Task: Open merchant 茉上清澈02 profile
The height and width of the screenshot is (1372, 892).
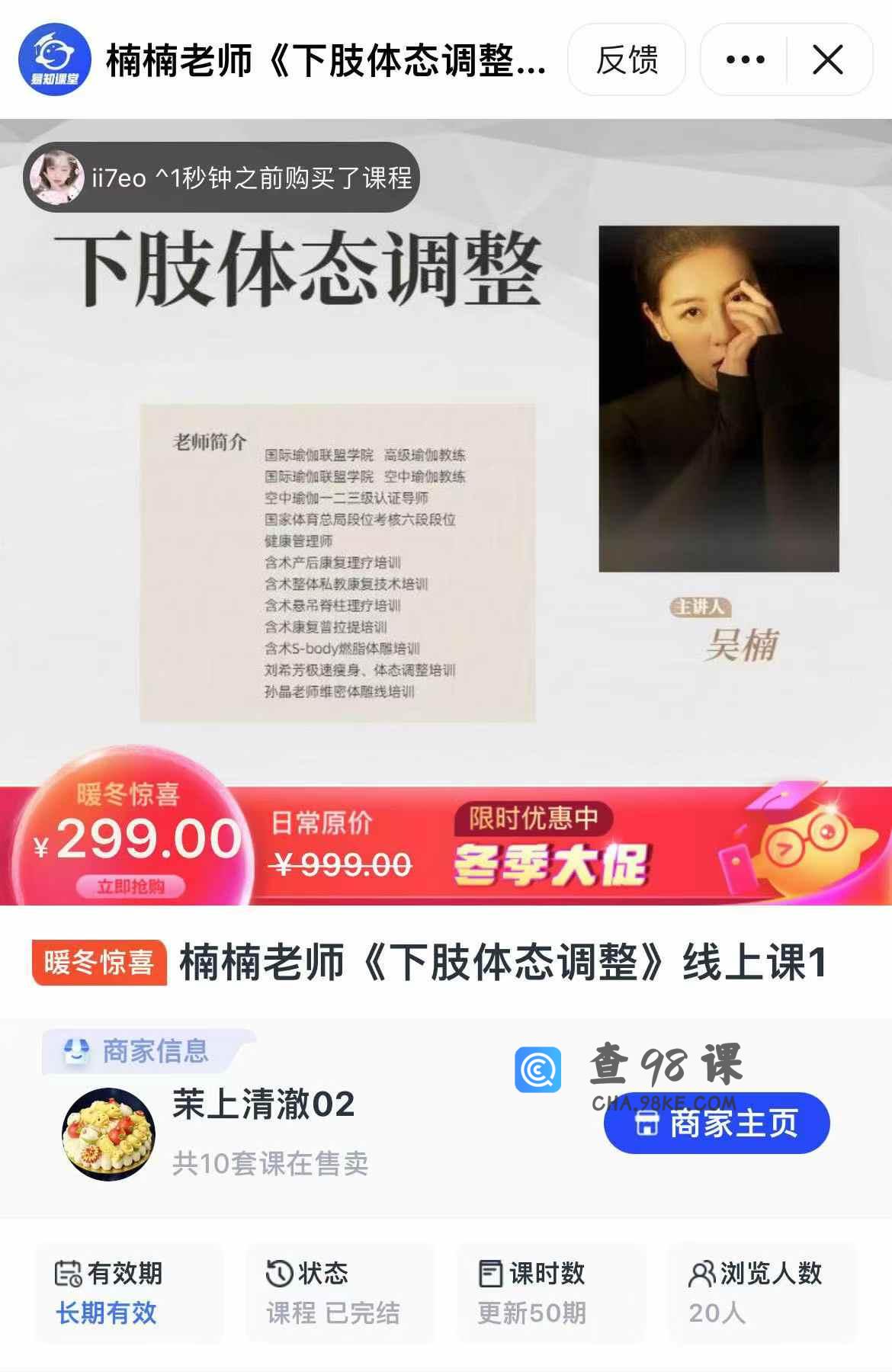Action: coord(262,1104)
